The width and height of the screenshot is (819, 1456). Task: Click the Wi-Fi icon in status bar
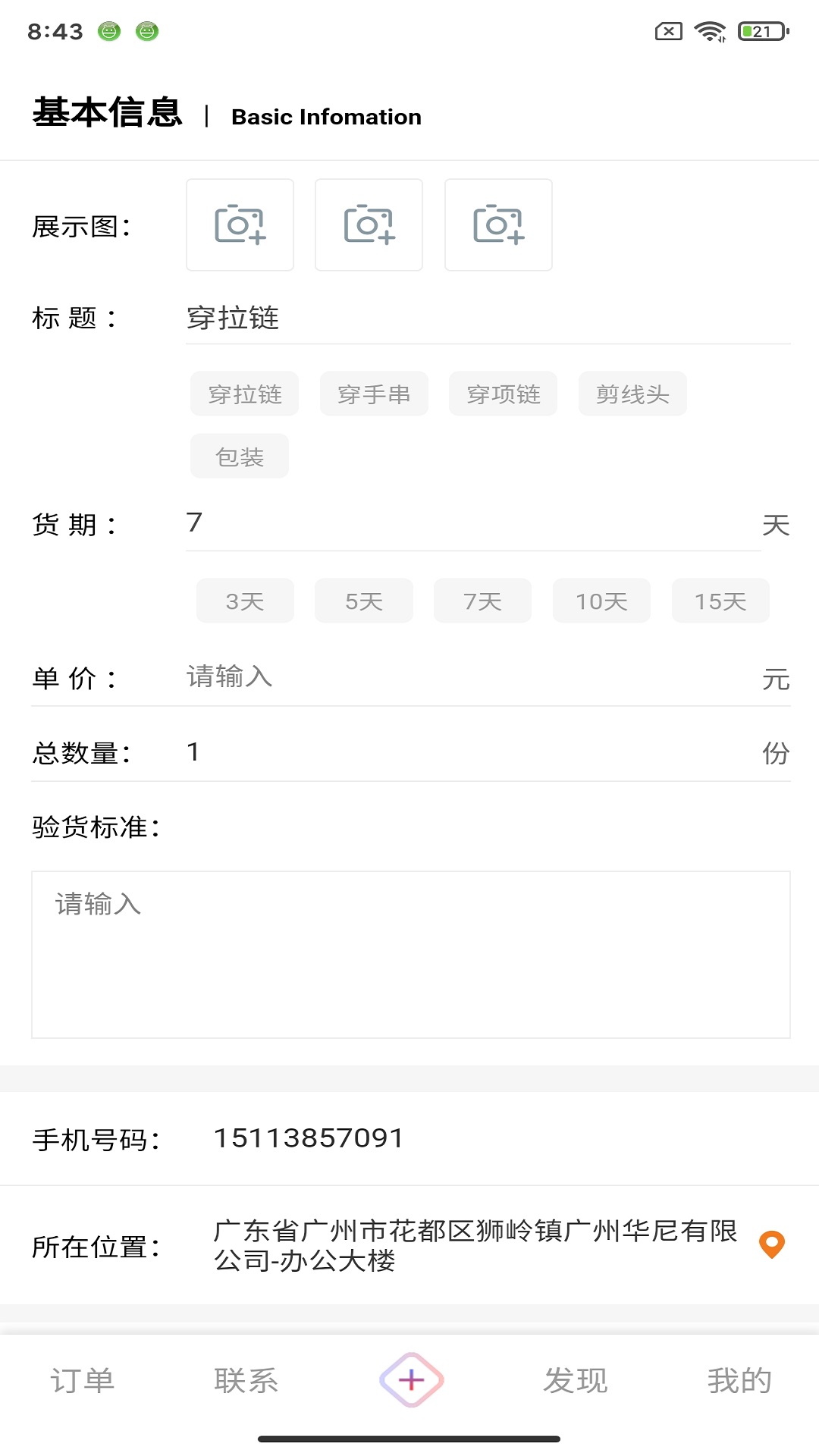click(708, 32)
